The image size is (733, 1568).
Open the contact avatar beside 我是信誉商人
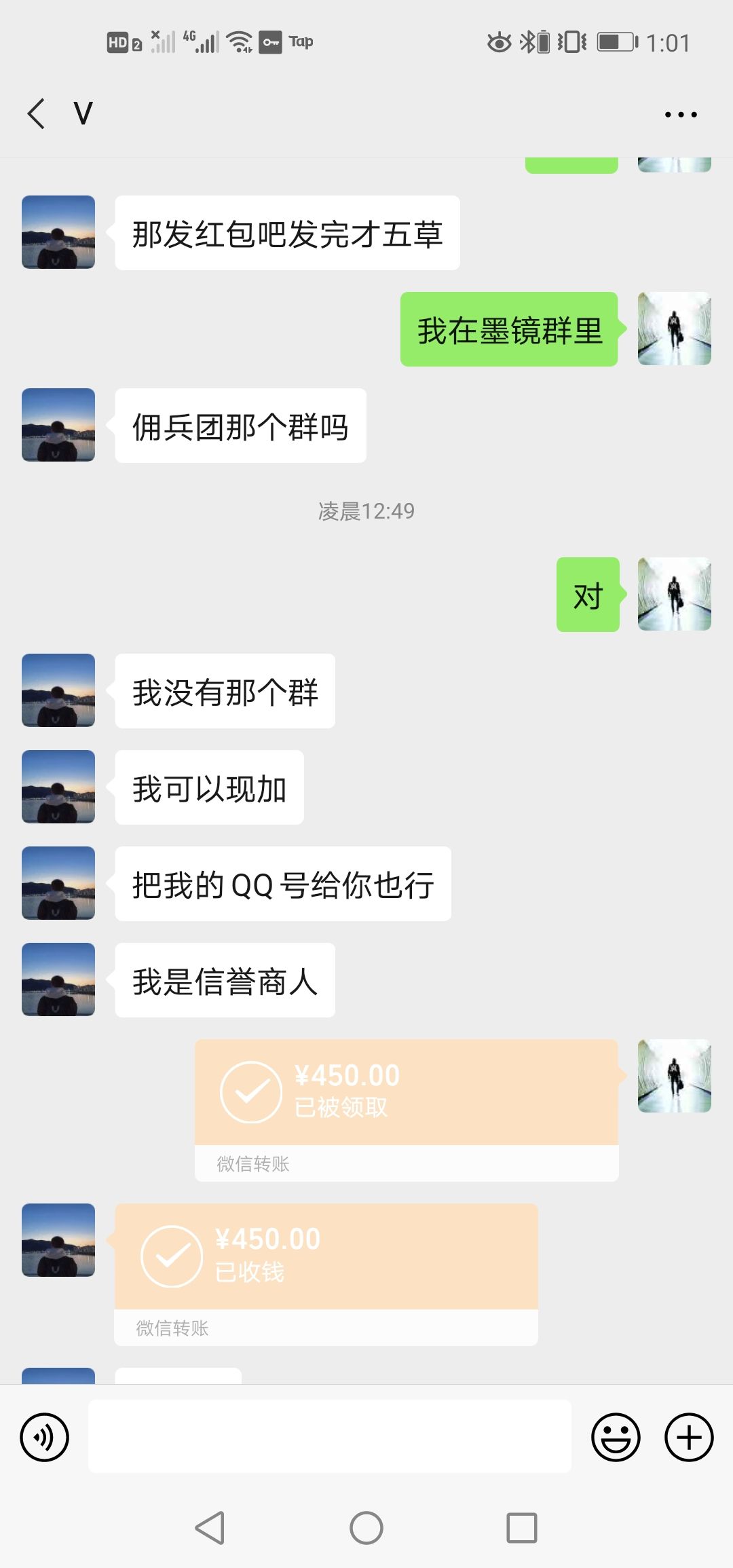click(58, 979)
